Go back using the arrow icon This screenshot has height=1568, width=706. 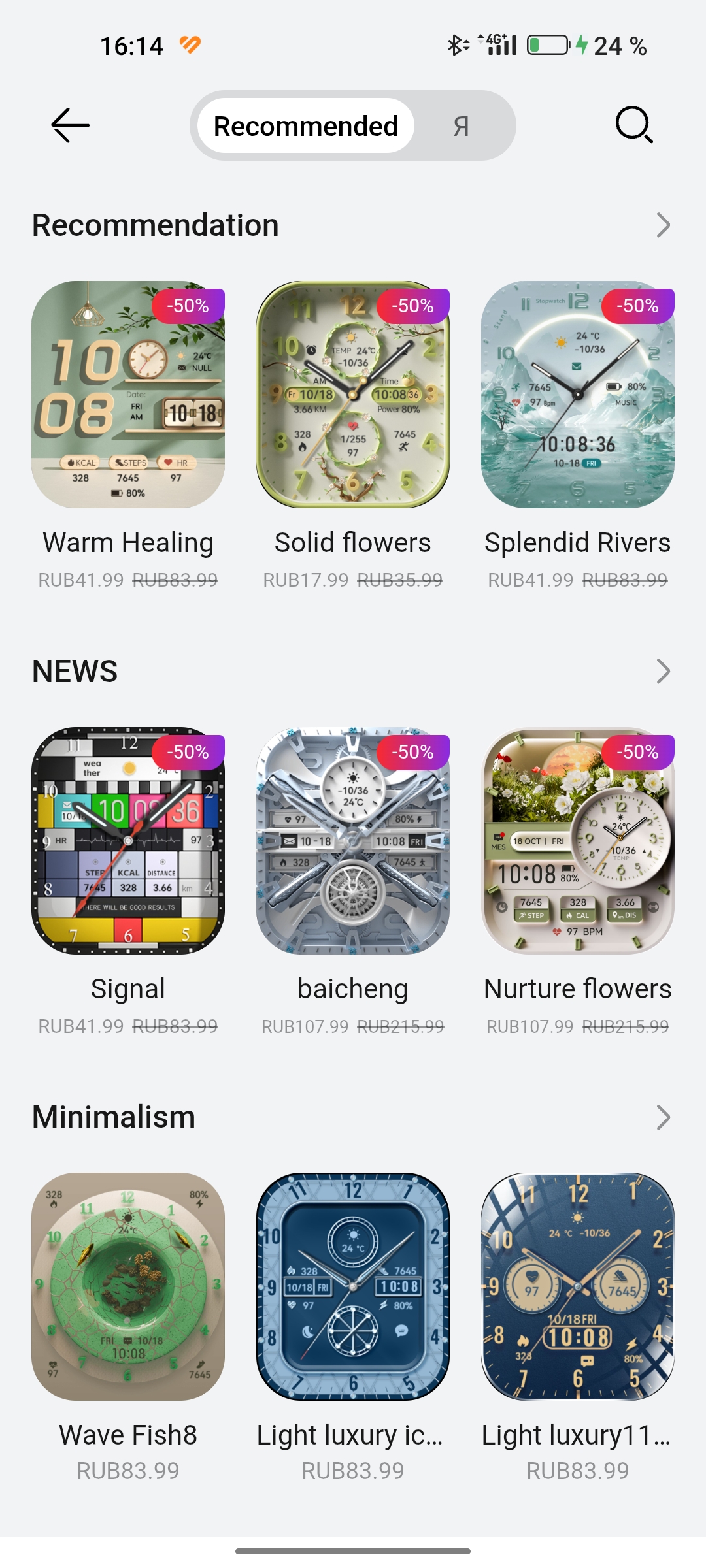pos(70,125)
